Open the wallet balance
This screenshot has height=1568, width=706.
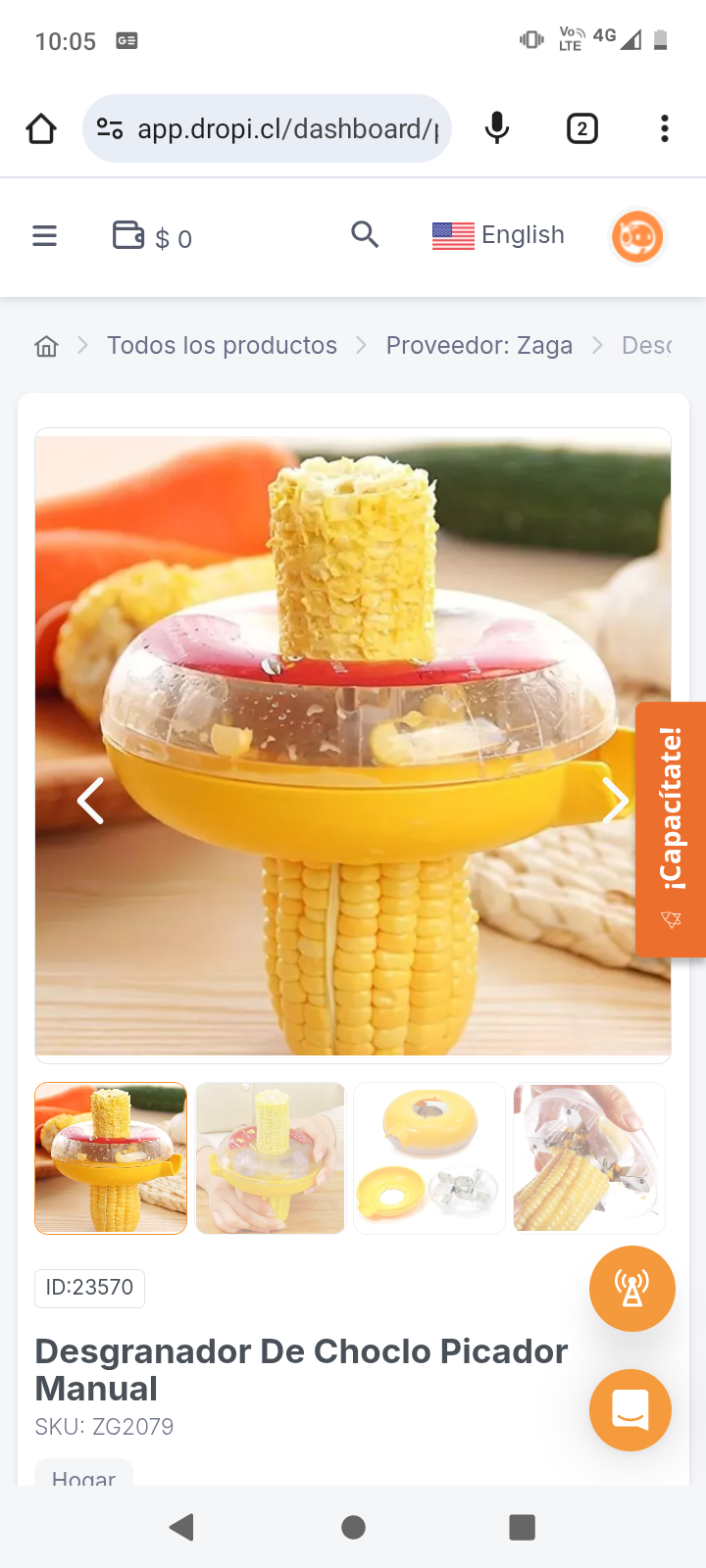152,237
